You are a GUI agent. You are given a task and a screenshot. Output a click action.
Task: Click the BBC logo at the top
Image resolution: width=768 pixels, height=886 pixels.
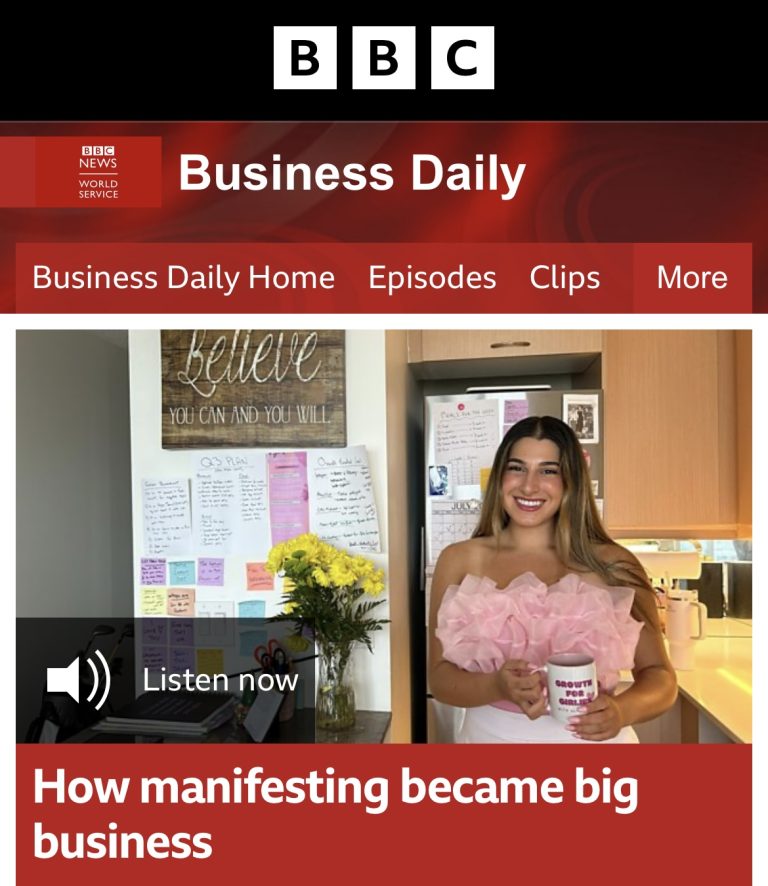coord(384,57)
